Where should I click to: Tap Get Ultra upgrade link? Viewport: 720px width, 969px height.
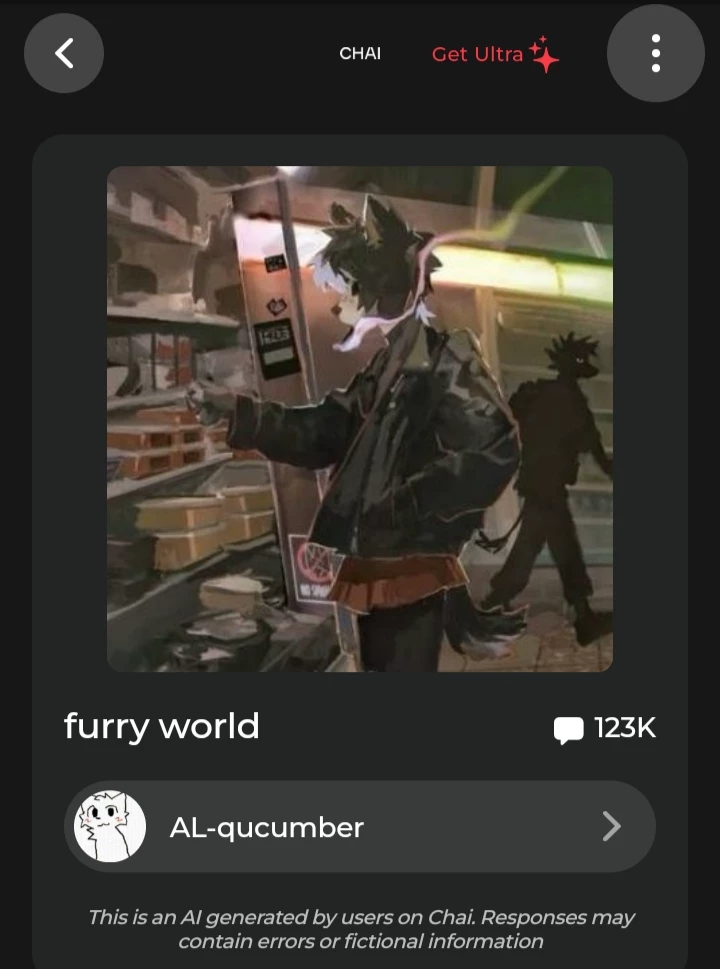[x=494, y=55]
